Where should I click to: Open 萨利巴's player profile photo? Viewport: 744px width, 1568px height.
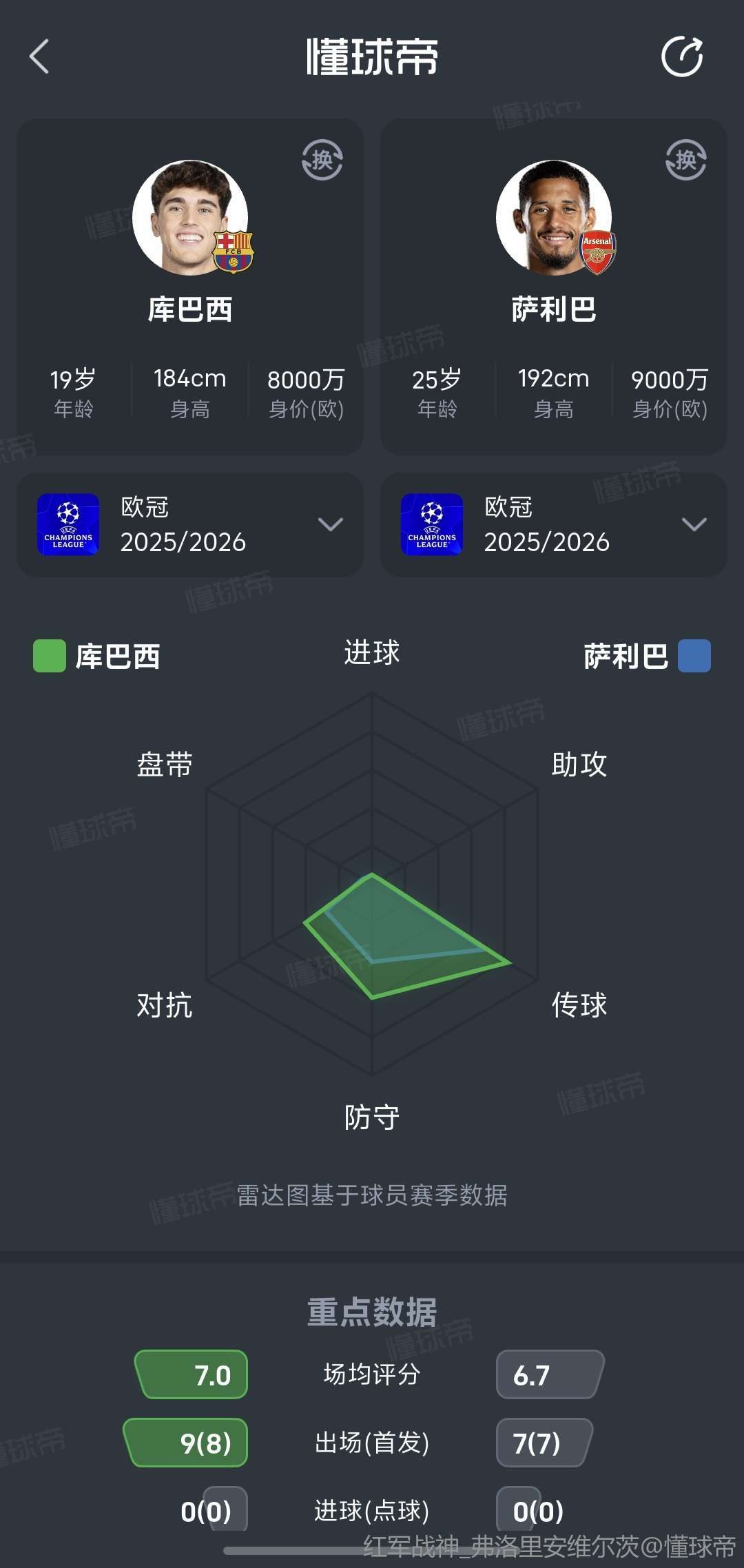coord(554,218)
